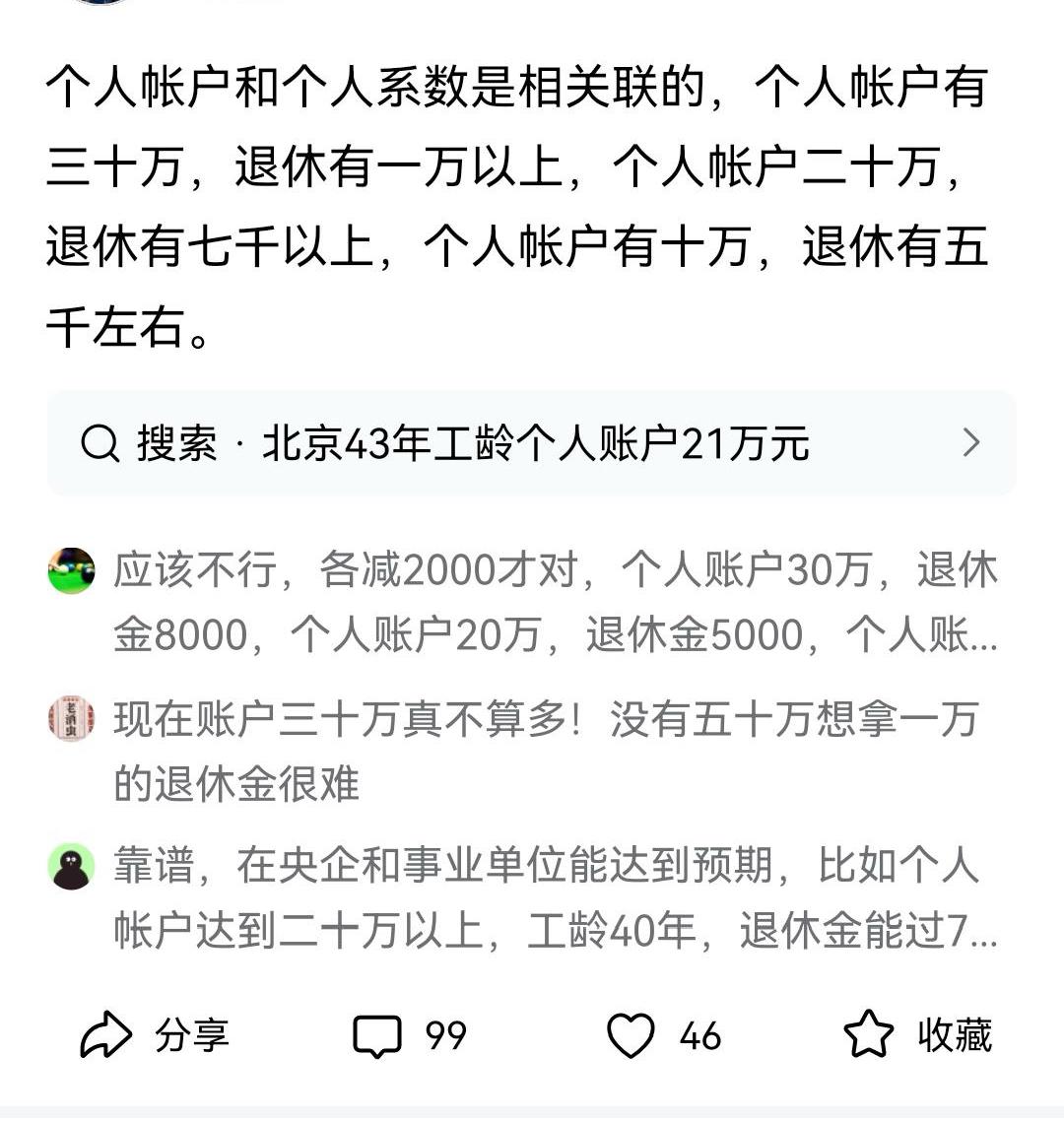1064x1121 pixels.
Task: Click the billiard-ball avatar of the first commenter
Action: pos(70,569)
